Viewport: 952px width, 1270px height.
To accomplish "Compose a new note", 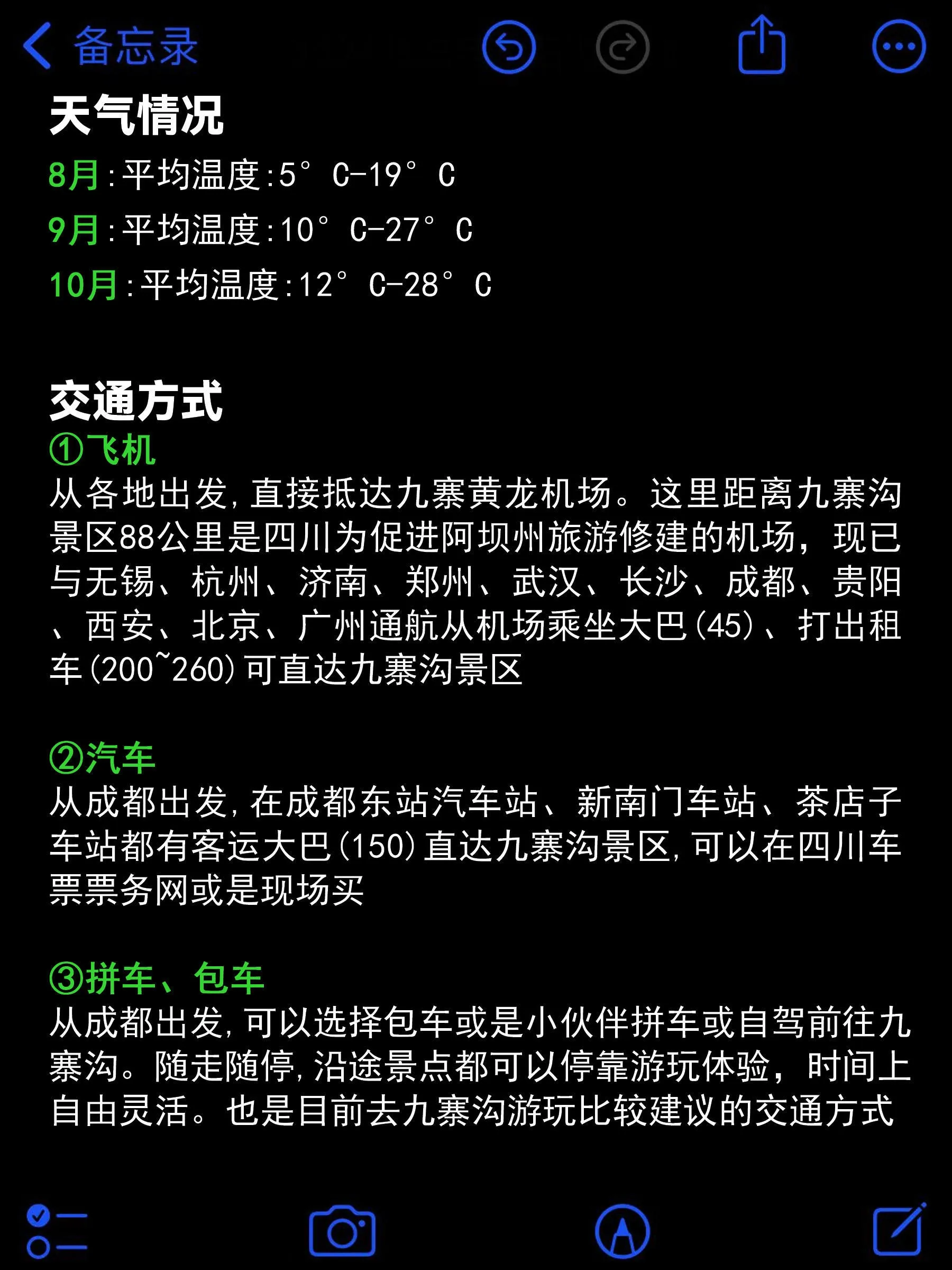I will coord(899,1230).
